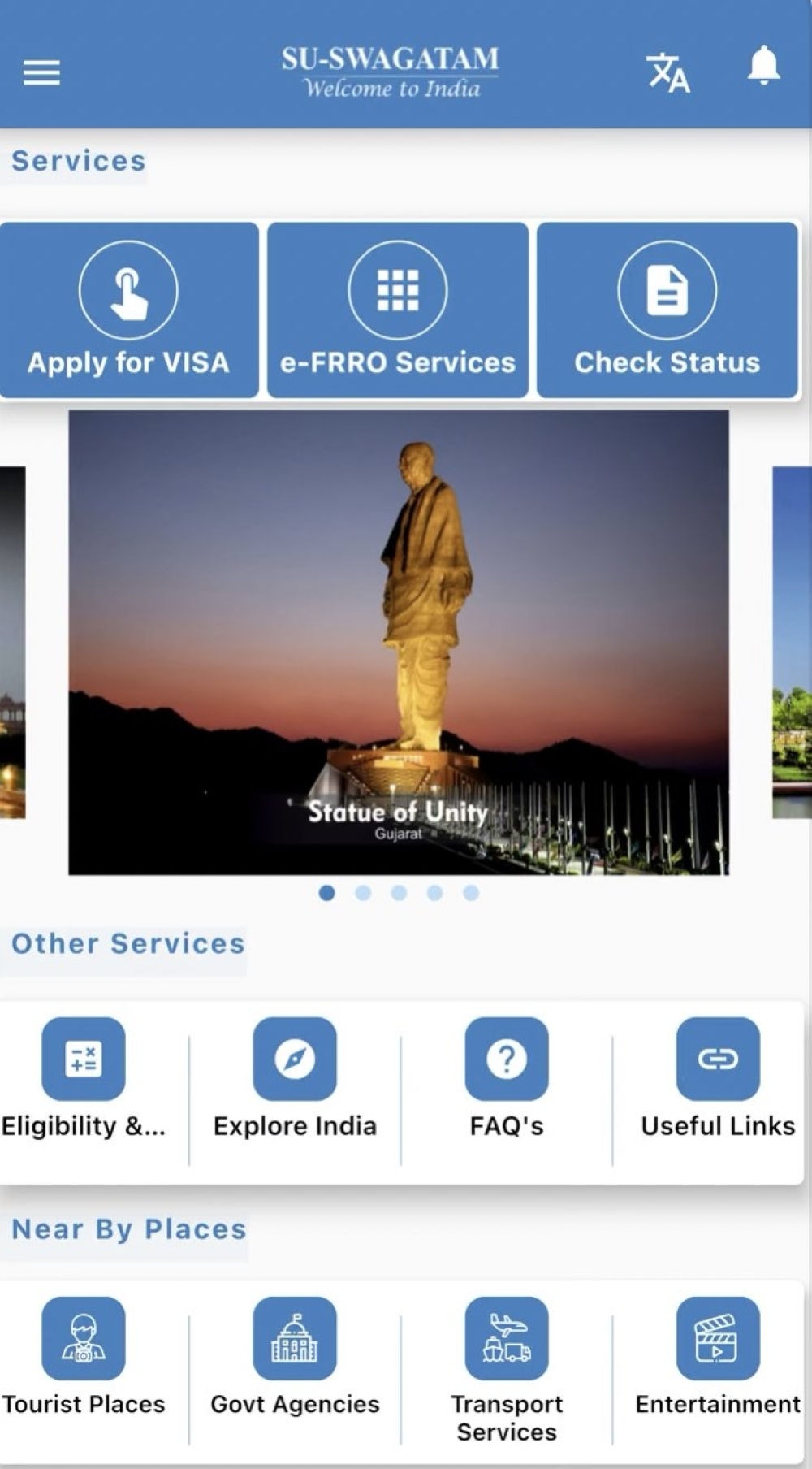Browse nearby Tourist Places

pyautogui.click(x=84, y=1358)
